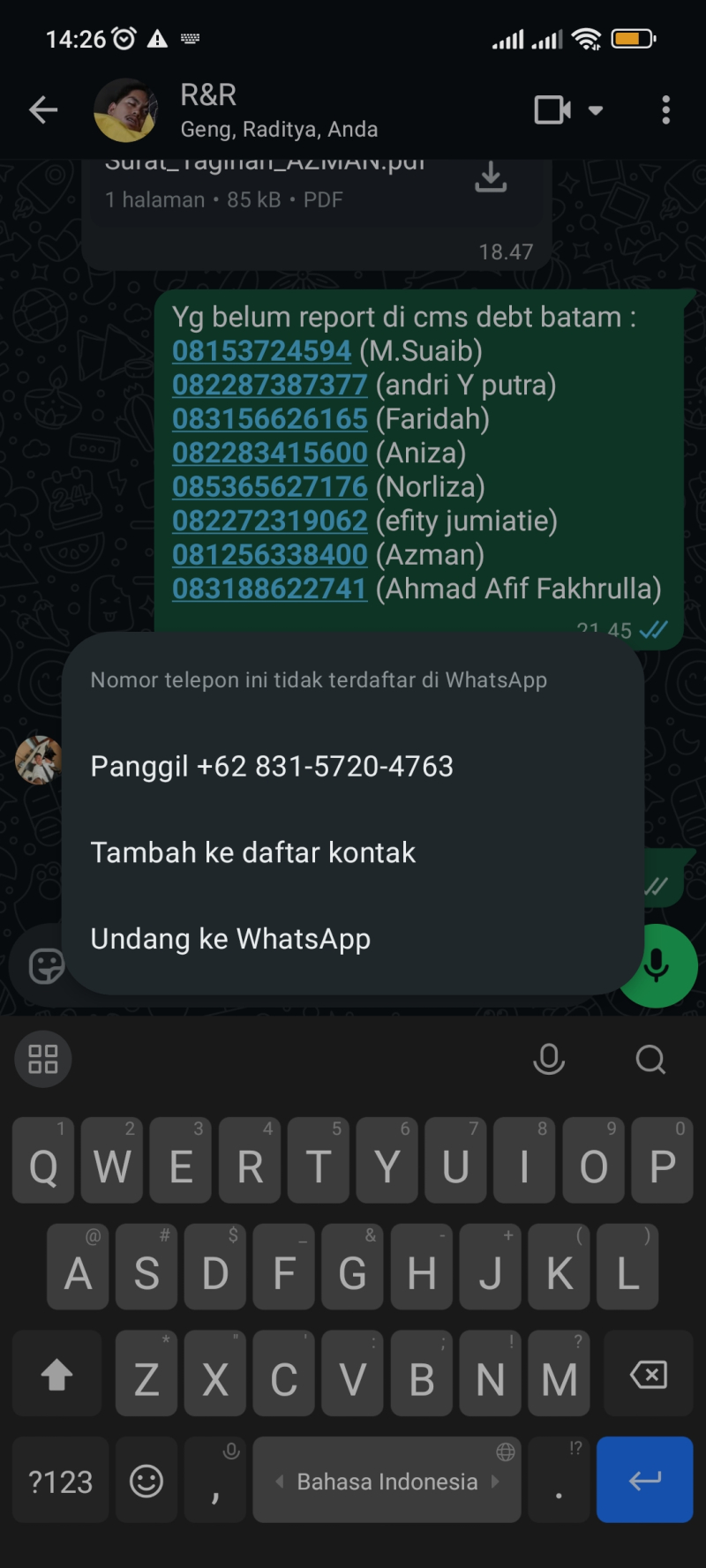Tap Faridah's phone number link
The height and width of the screenshot is (1568, 706).
point(269,419)
